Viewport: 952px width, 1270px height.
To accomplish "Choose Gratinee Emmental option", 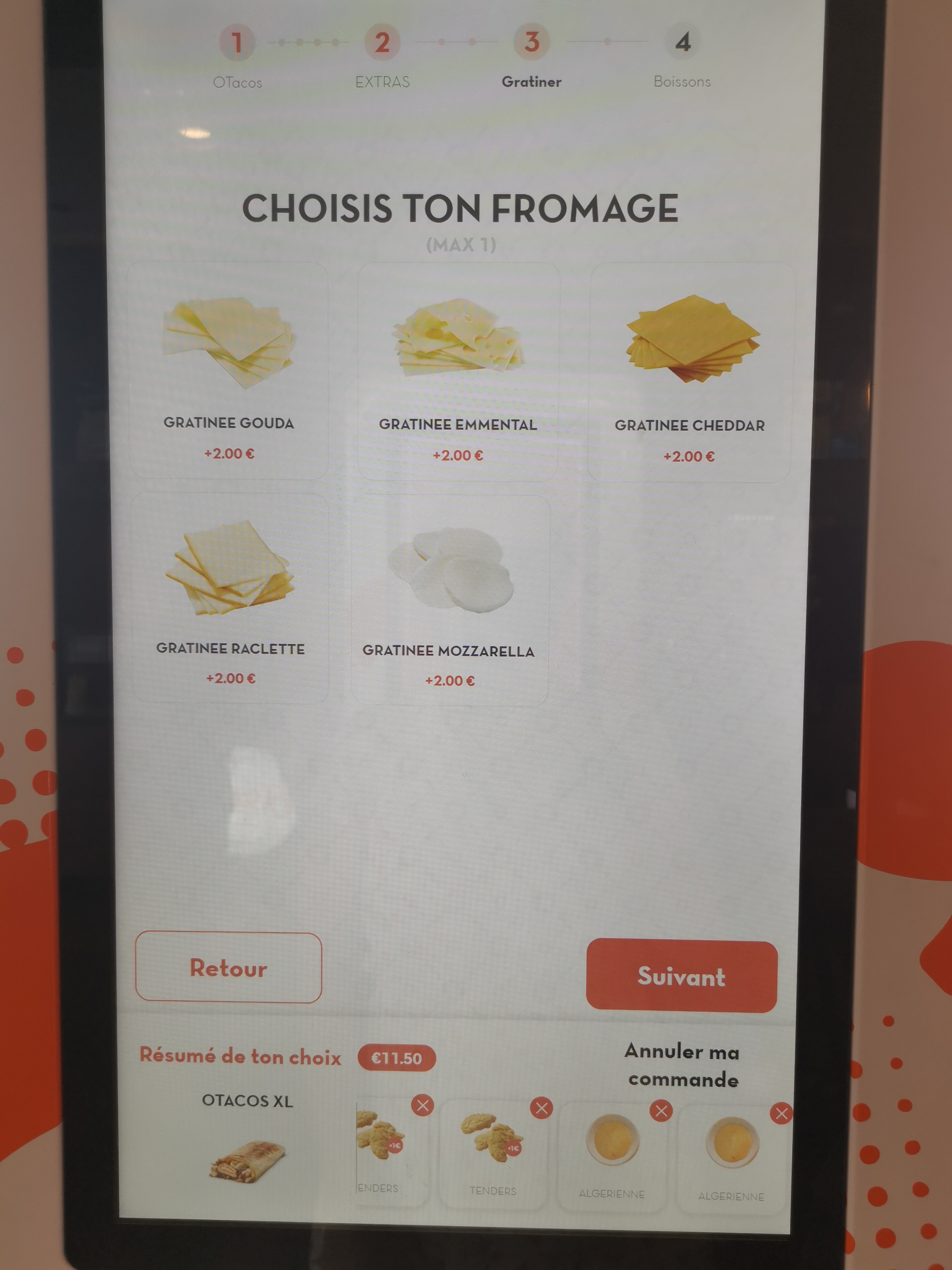I will [458, 372].
